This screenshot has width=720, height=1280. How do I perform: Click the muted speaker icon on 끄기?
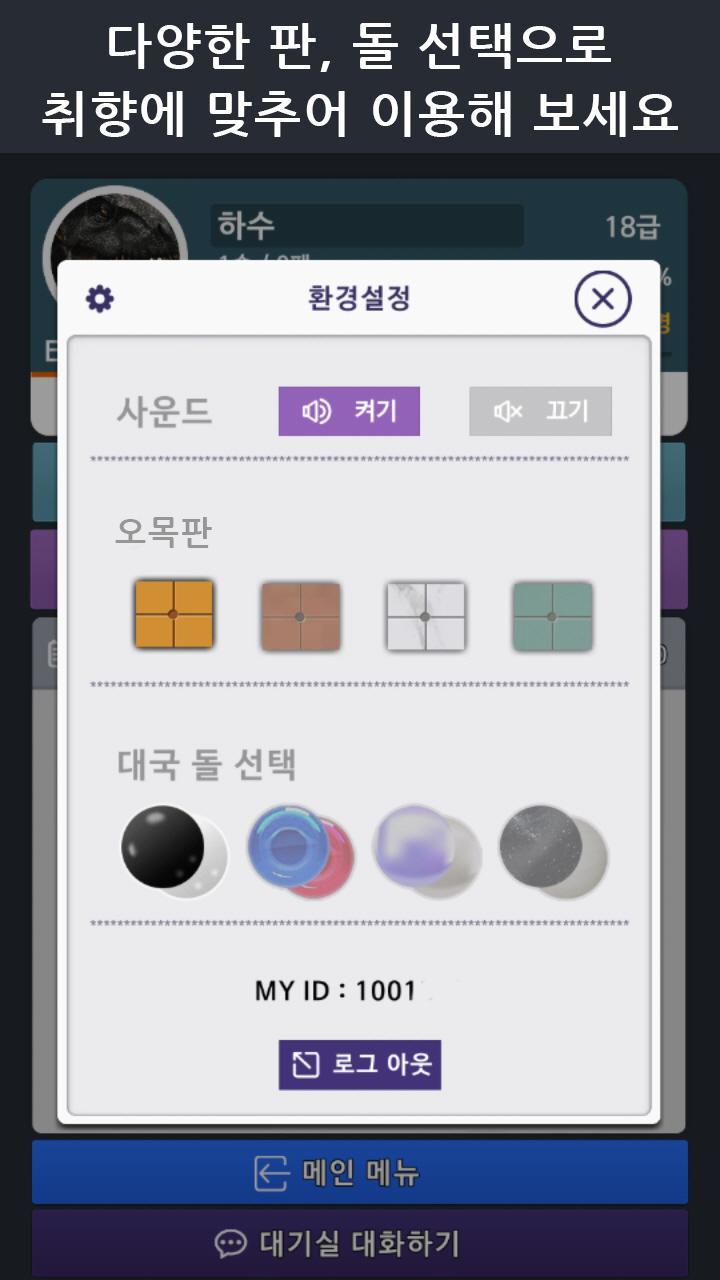506,410
